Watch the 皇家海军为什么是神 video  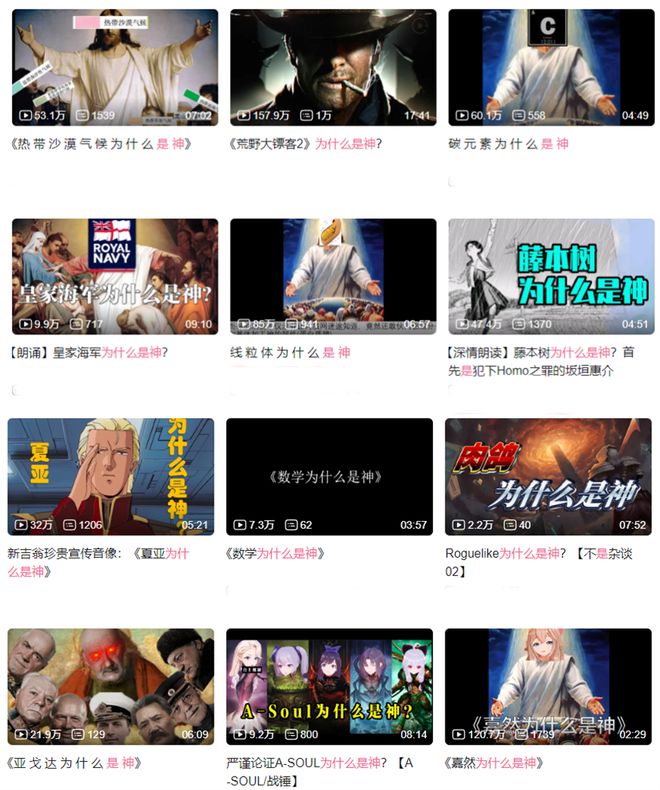point(114,275)
